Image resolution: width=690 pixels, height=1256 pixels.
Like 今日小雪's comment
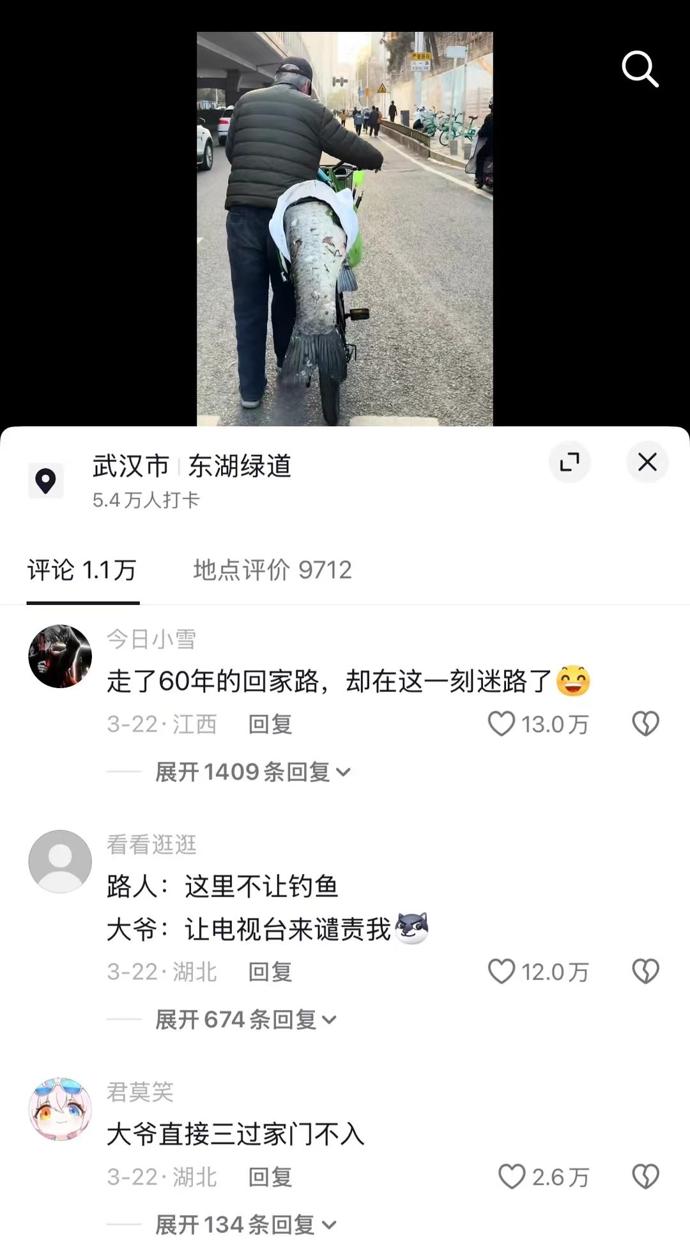pyautogui.click(x=501, y=724)
